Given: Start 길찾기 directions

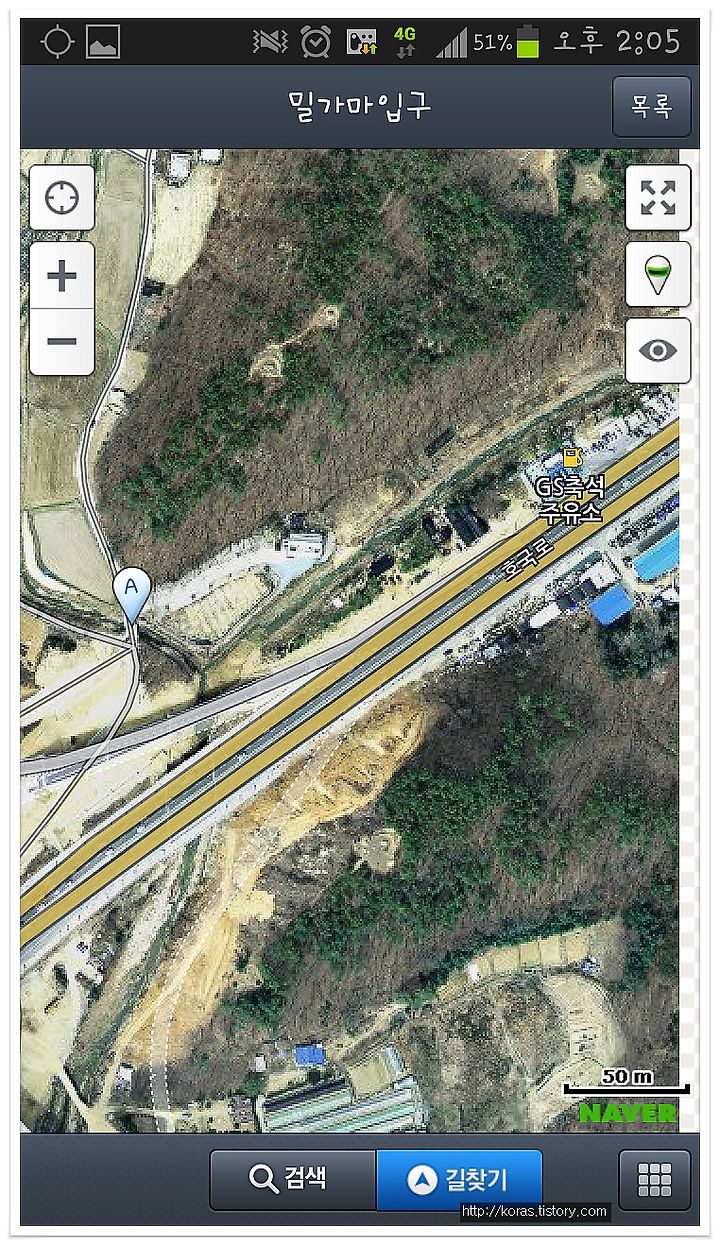Looking at the screenshot, I should 459,1180.
